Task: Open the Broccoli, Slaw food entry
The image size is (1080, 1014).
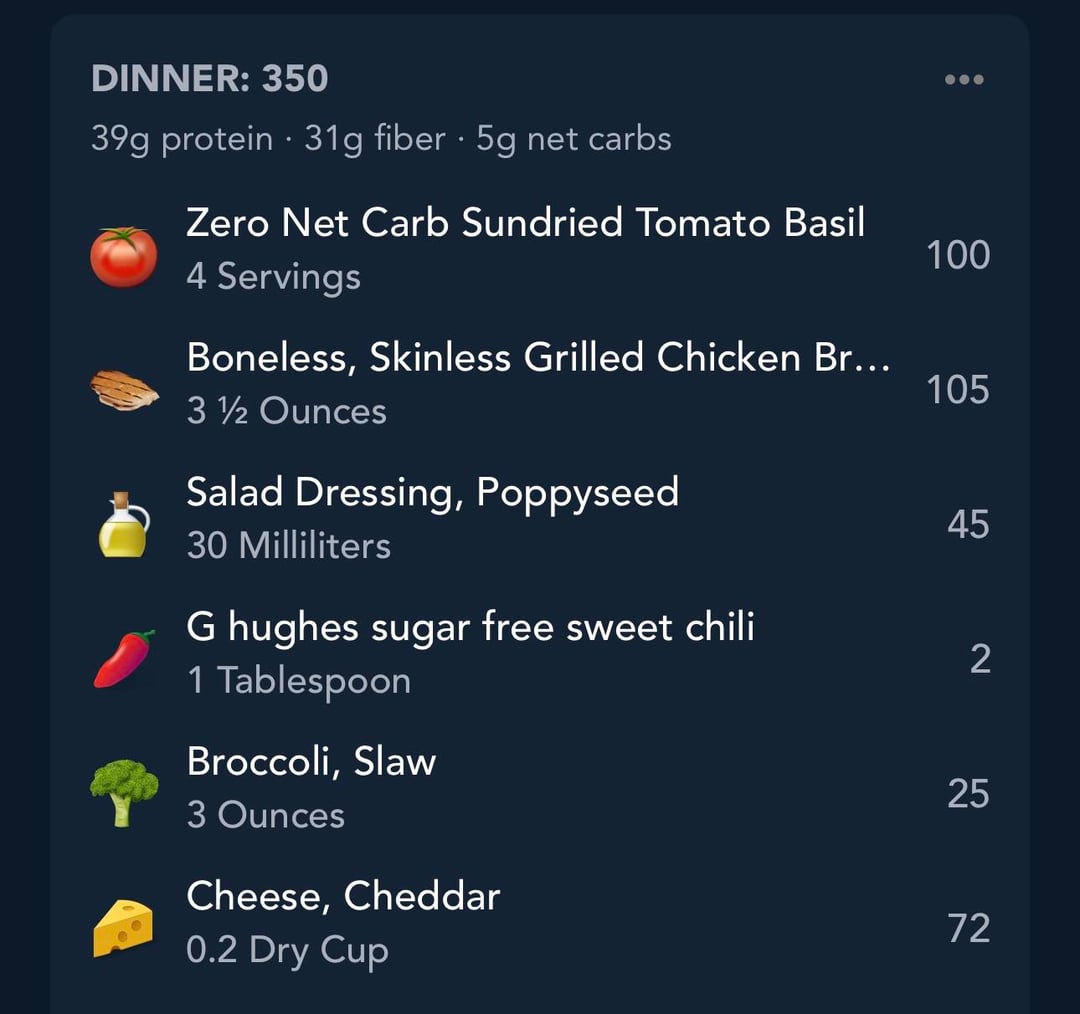Action: (311, 787)
